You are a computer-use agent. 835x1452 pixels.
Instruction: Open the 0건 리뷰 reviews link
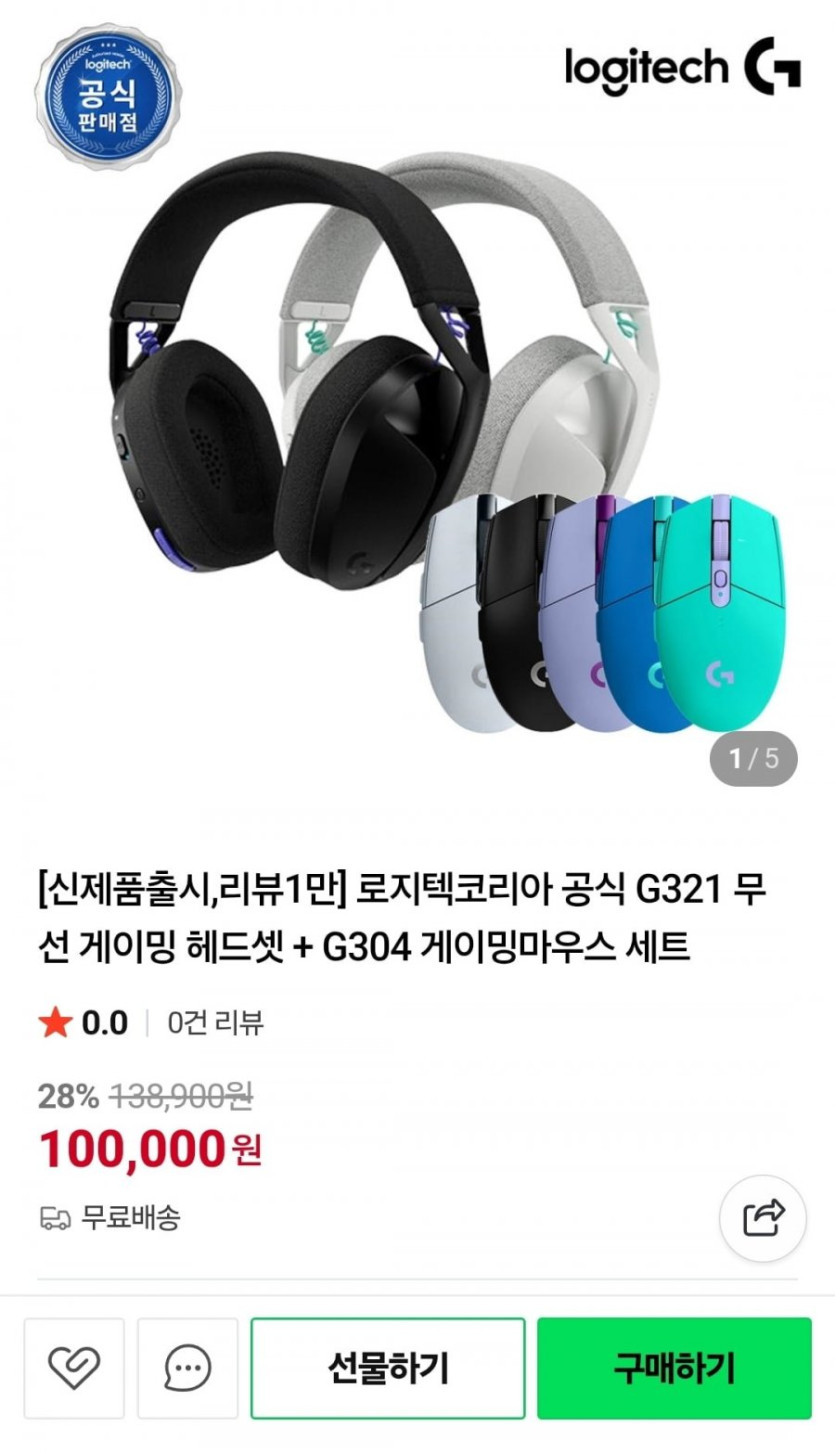pos(216,1023)
